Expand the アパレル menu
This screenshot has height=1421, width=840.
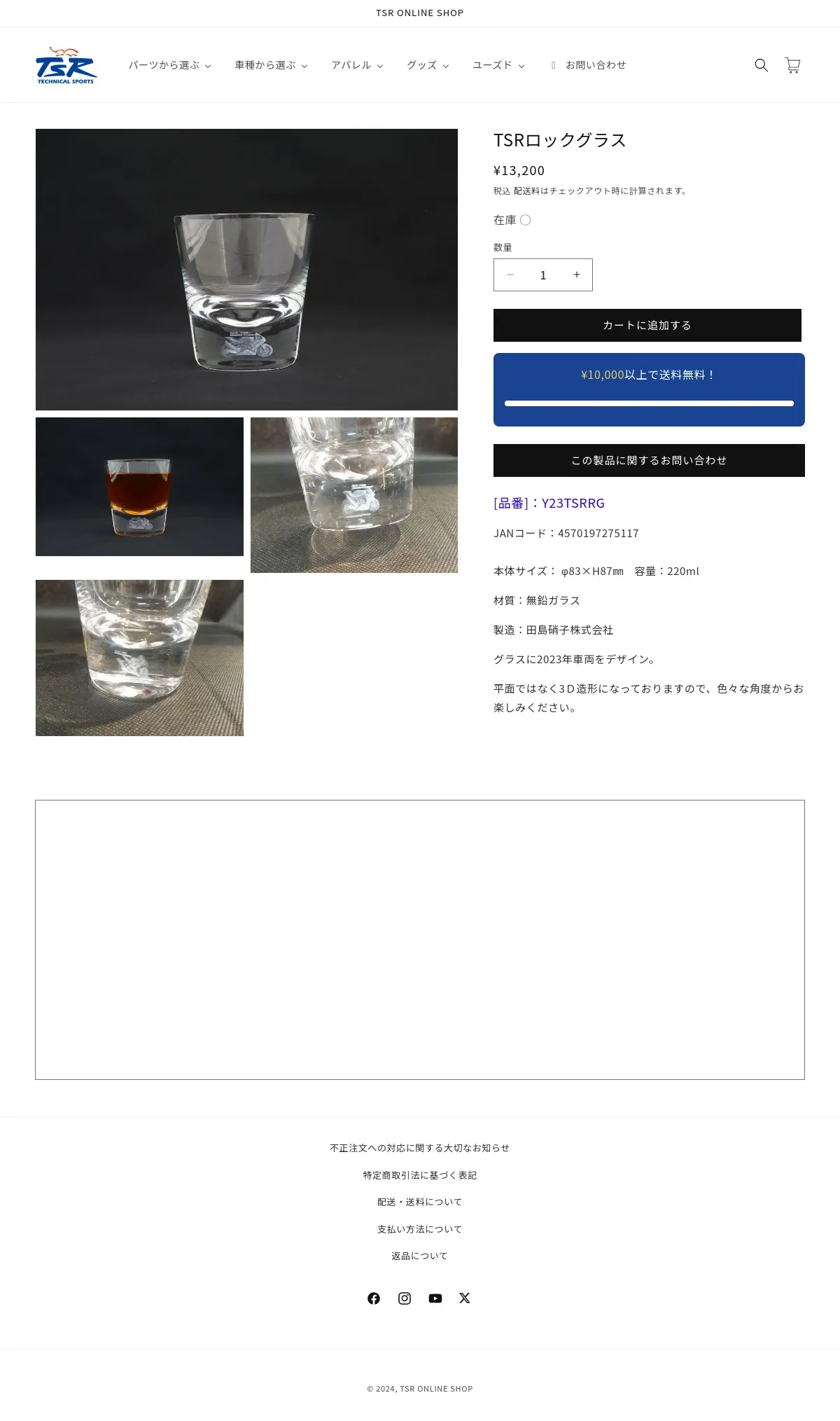(x=357, y=65)
